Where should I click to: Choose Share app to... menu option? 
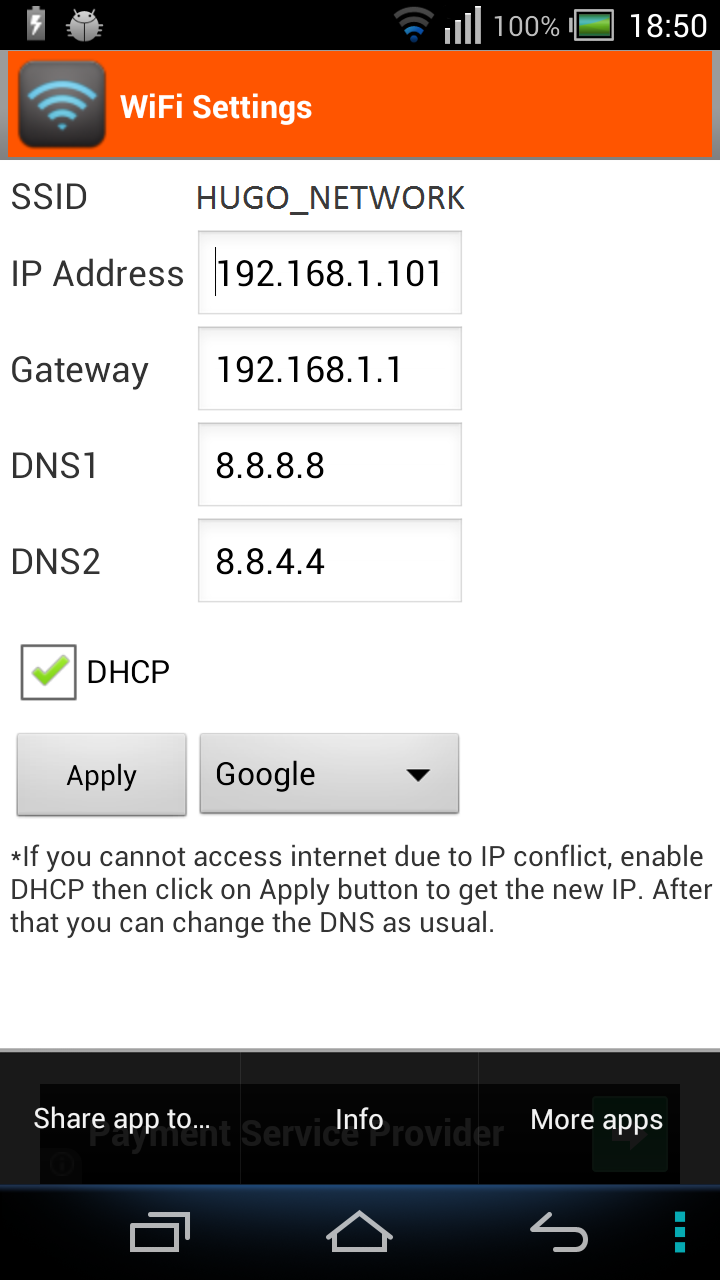pos(121,1118)
